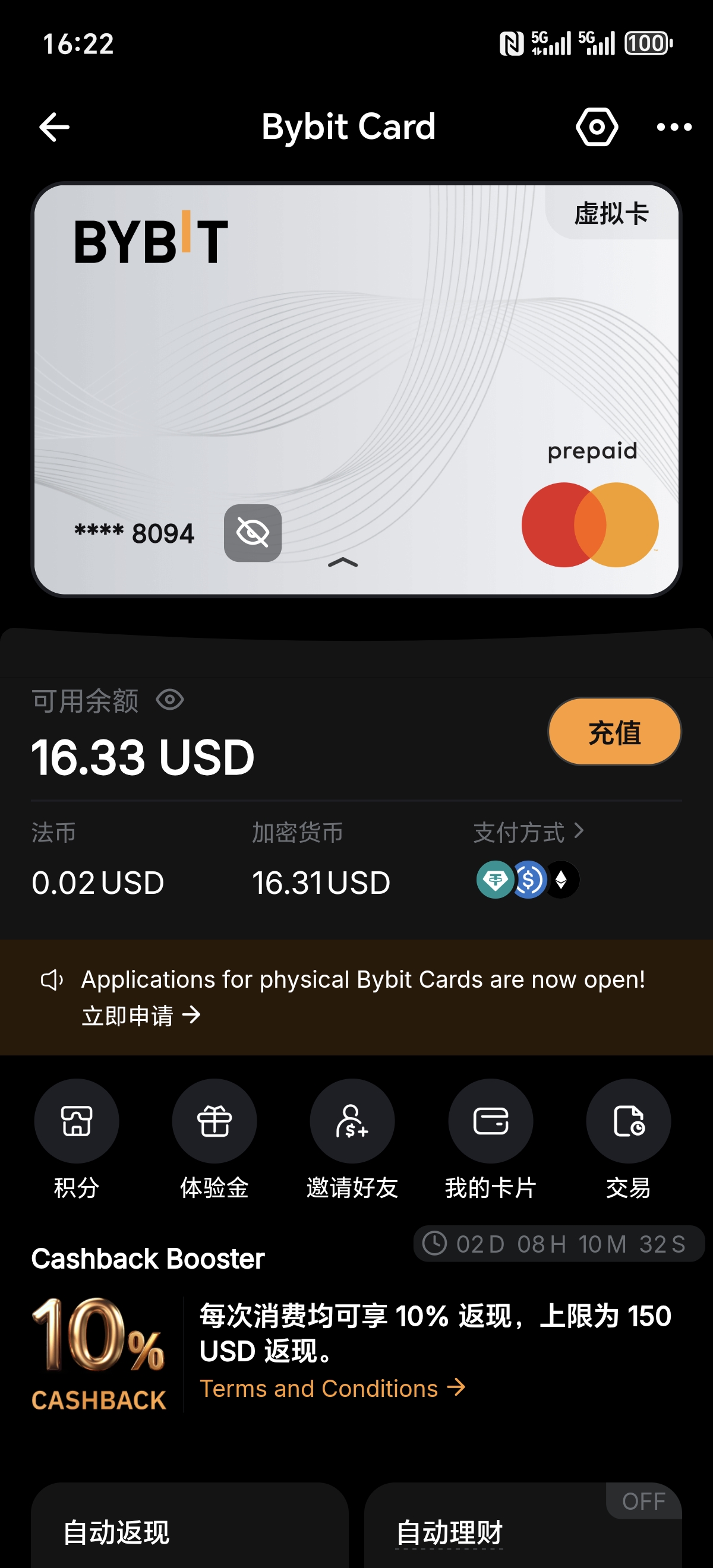Screen dimensions: 713x1568
Task: Open card settings hexagon icon
Action: point(596,127)
